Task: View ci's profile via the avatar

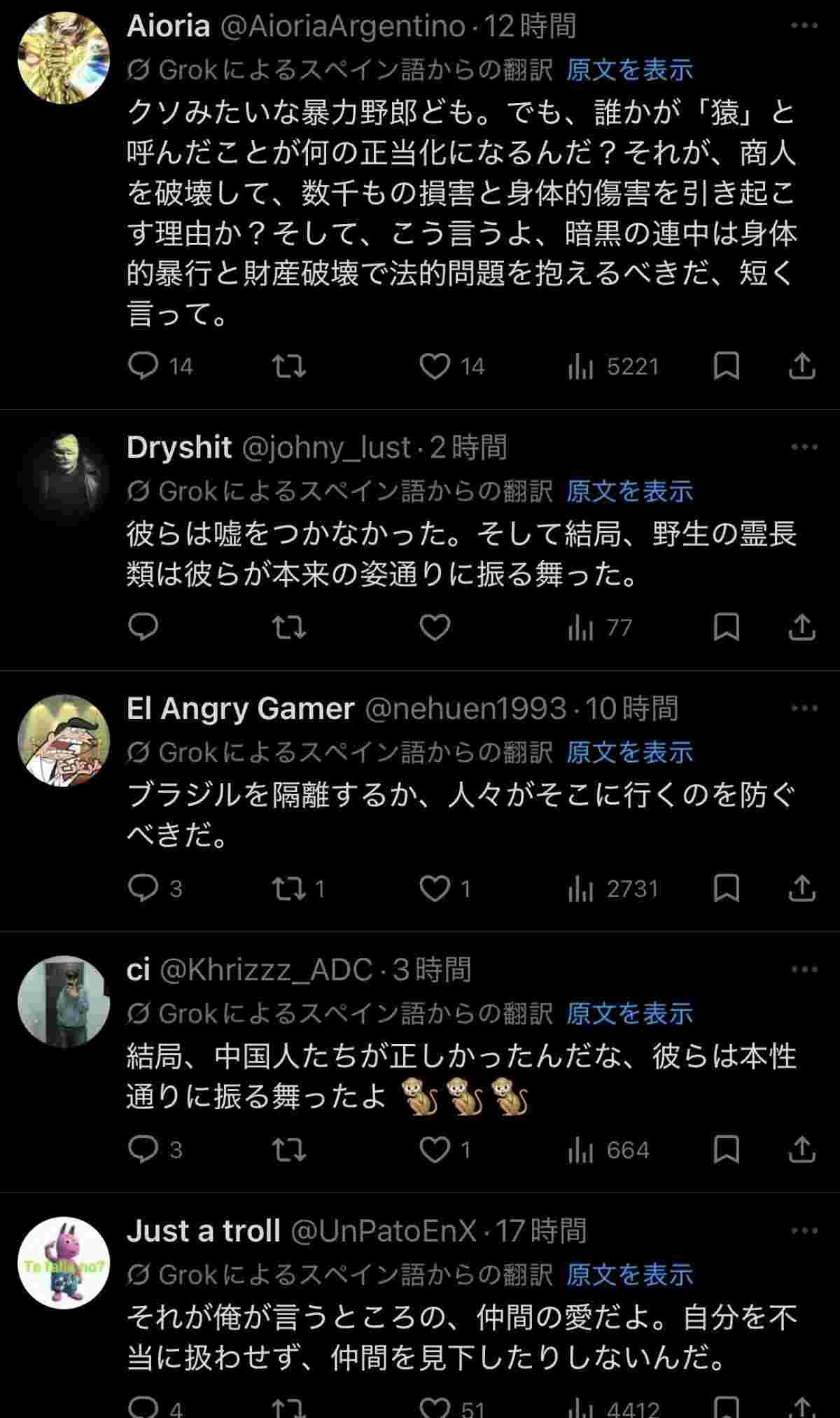Action: coord(64,1001)
